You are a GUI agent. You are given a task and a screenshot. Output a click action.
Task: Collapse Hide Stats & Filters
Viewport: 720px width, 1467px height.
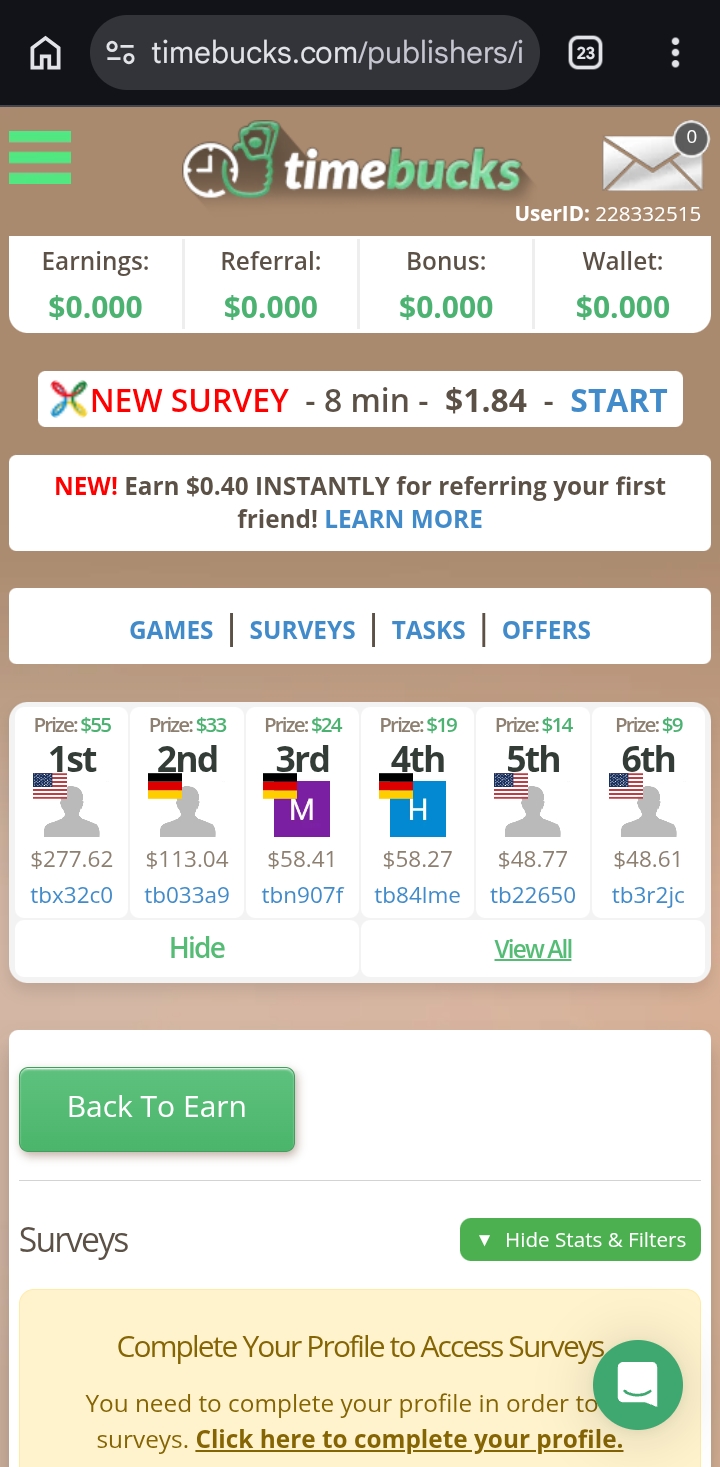[x=580, y=1240]
